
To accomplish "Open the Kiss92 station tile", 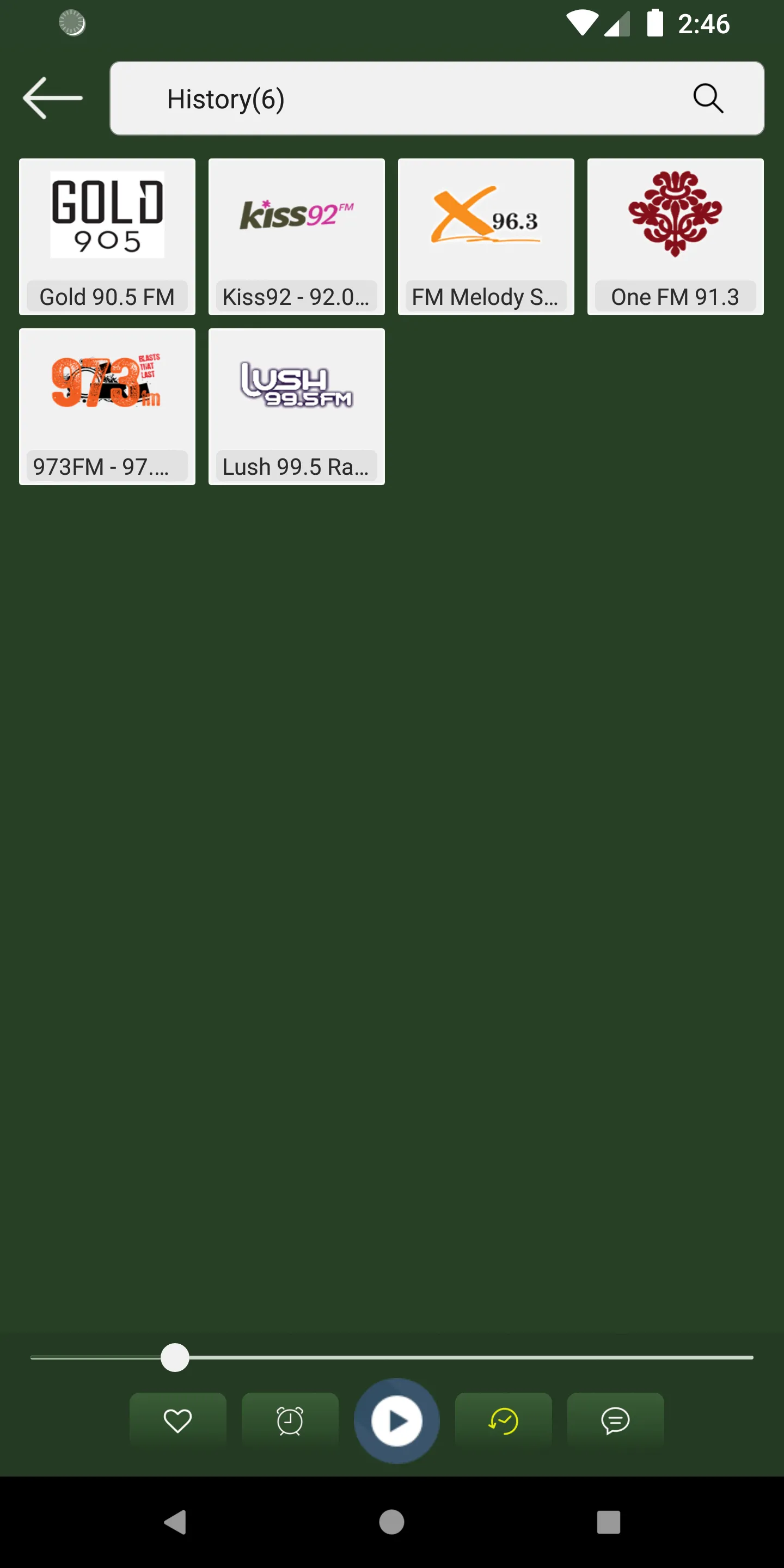I will pos(296,237).
